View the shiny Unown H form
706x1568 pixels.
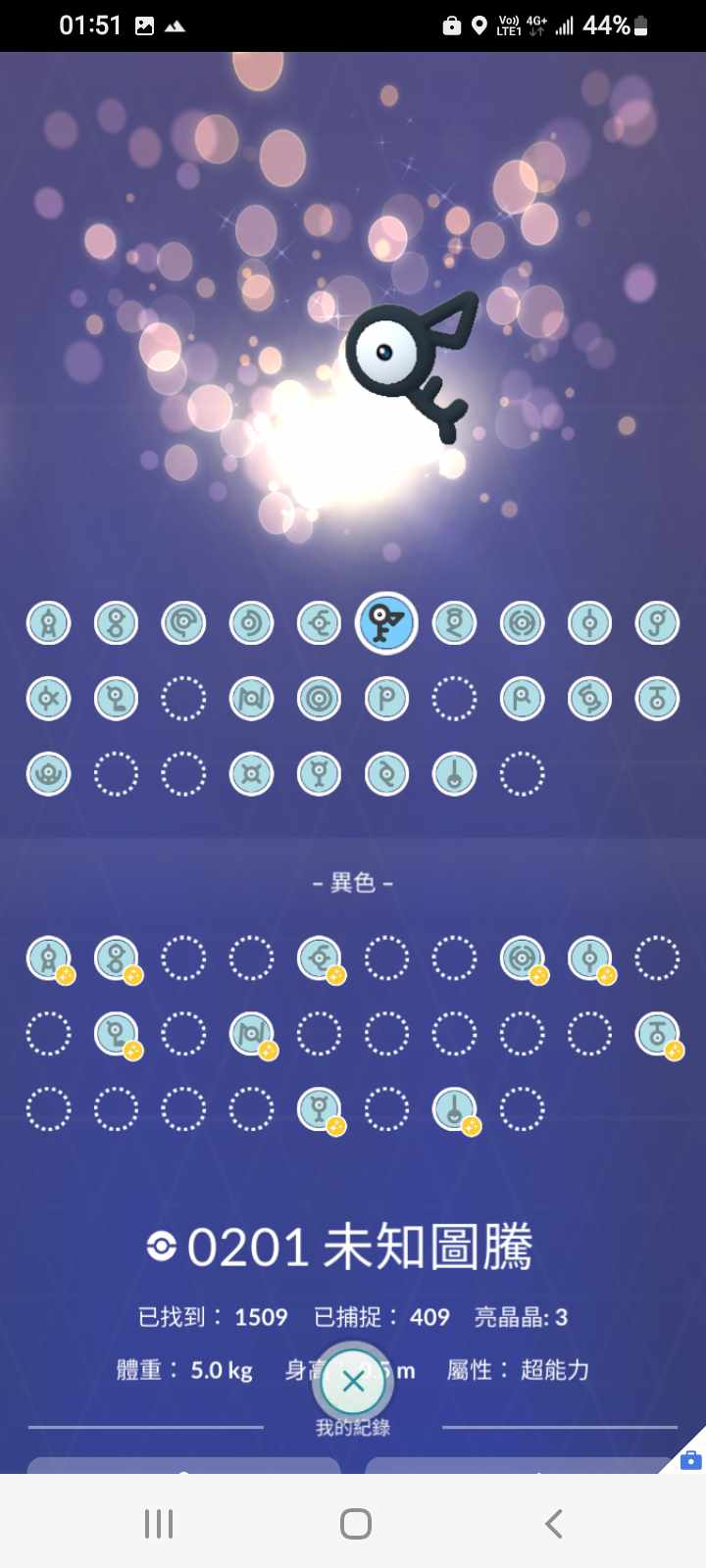[522, 957]
